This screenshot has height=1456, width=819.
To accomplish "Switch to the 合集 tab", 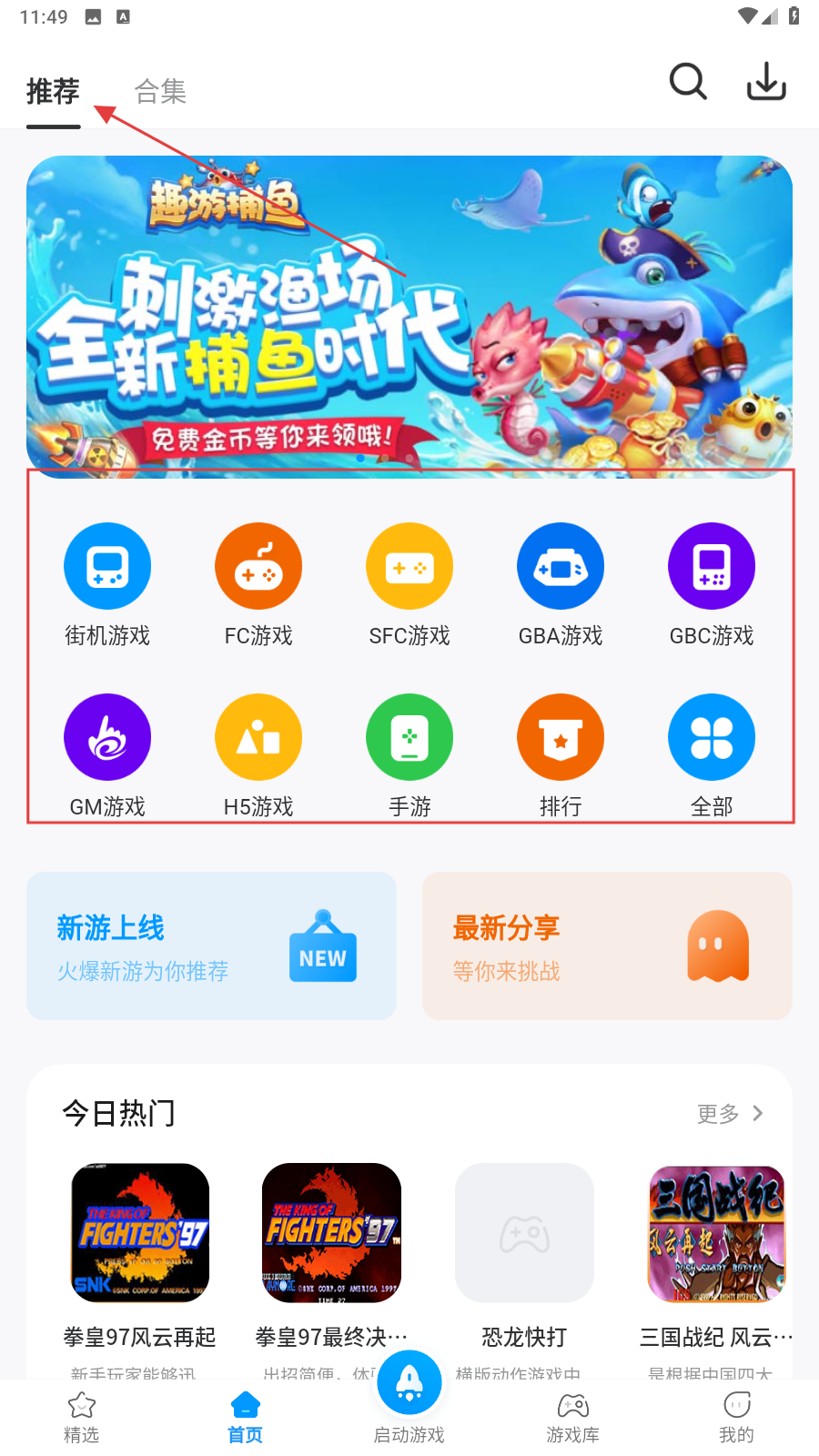I will (160, 91).
